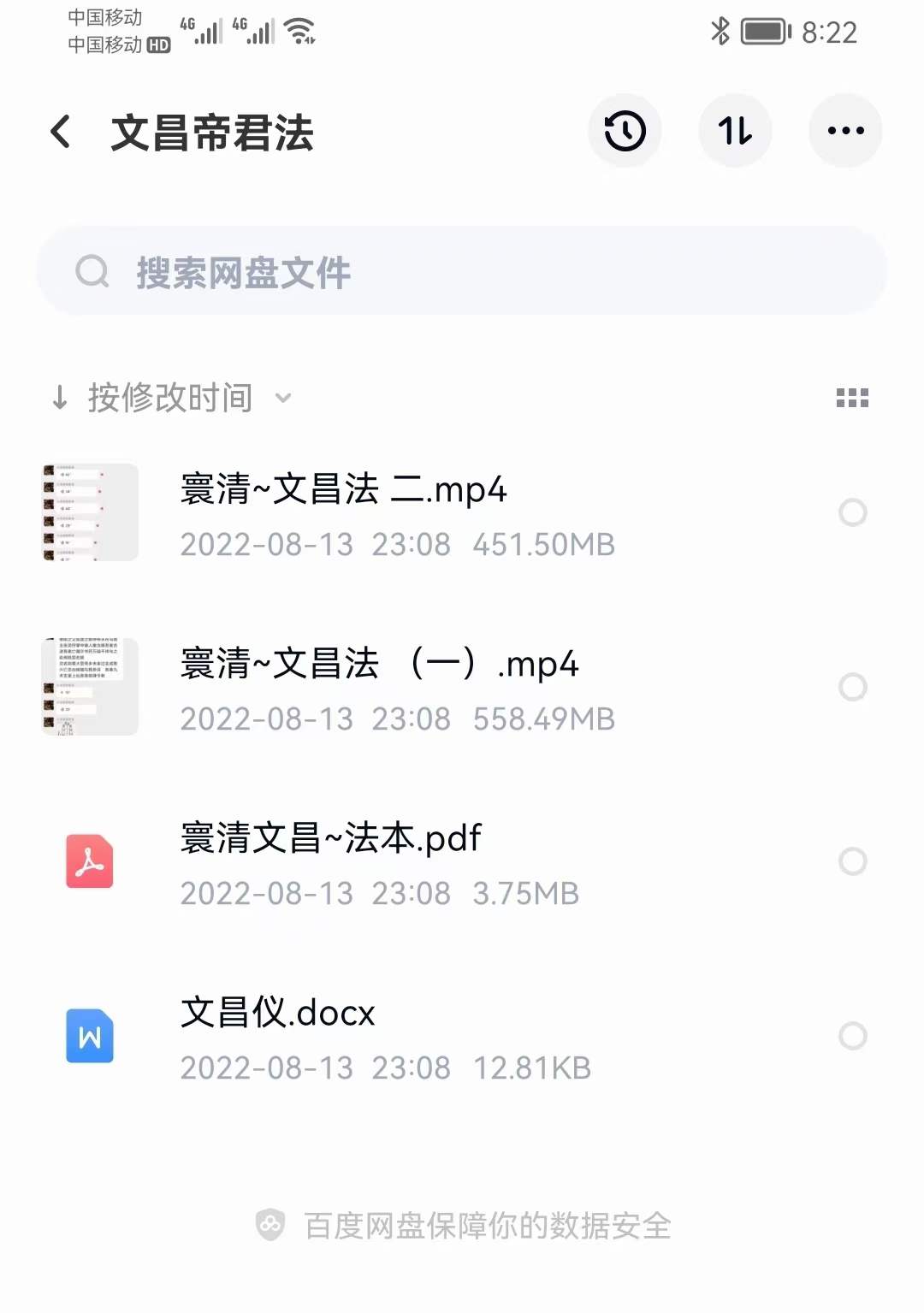The height and width of the screenshot is (1313, 924).
Task: Open the 按修改时间 sort dropdown
Action: [169, 397]
